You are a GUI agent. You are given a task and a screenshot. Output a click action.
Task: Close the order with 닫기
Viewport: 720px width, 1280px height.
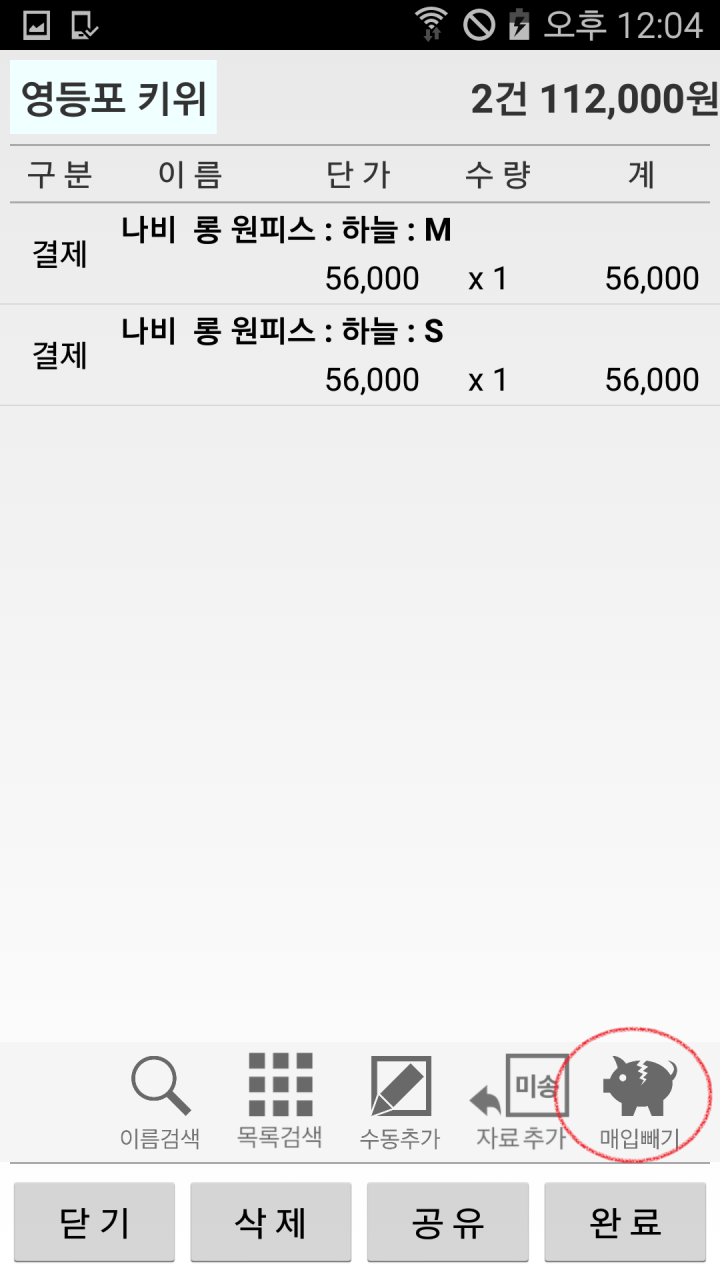tap(94, 1222)
